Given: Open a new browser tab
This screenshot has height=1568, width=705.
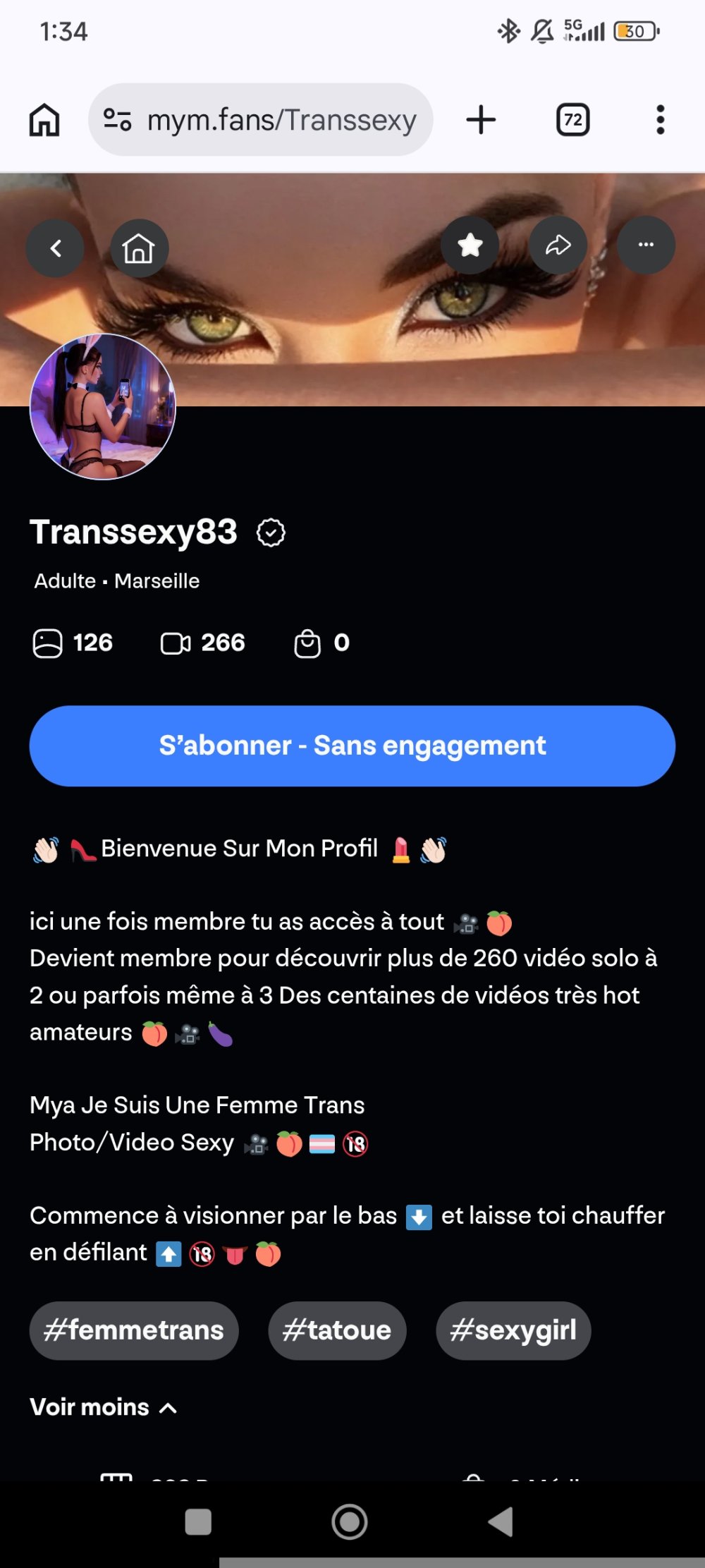Looking at the screenshot, I should pos(480,118).
